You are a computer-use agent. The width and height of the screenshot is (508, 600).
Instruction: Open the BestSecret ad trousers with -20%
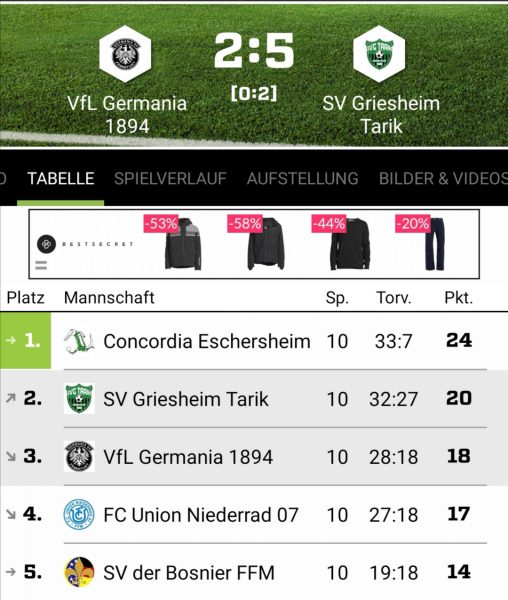click(x=435, y=244)
